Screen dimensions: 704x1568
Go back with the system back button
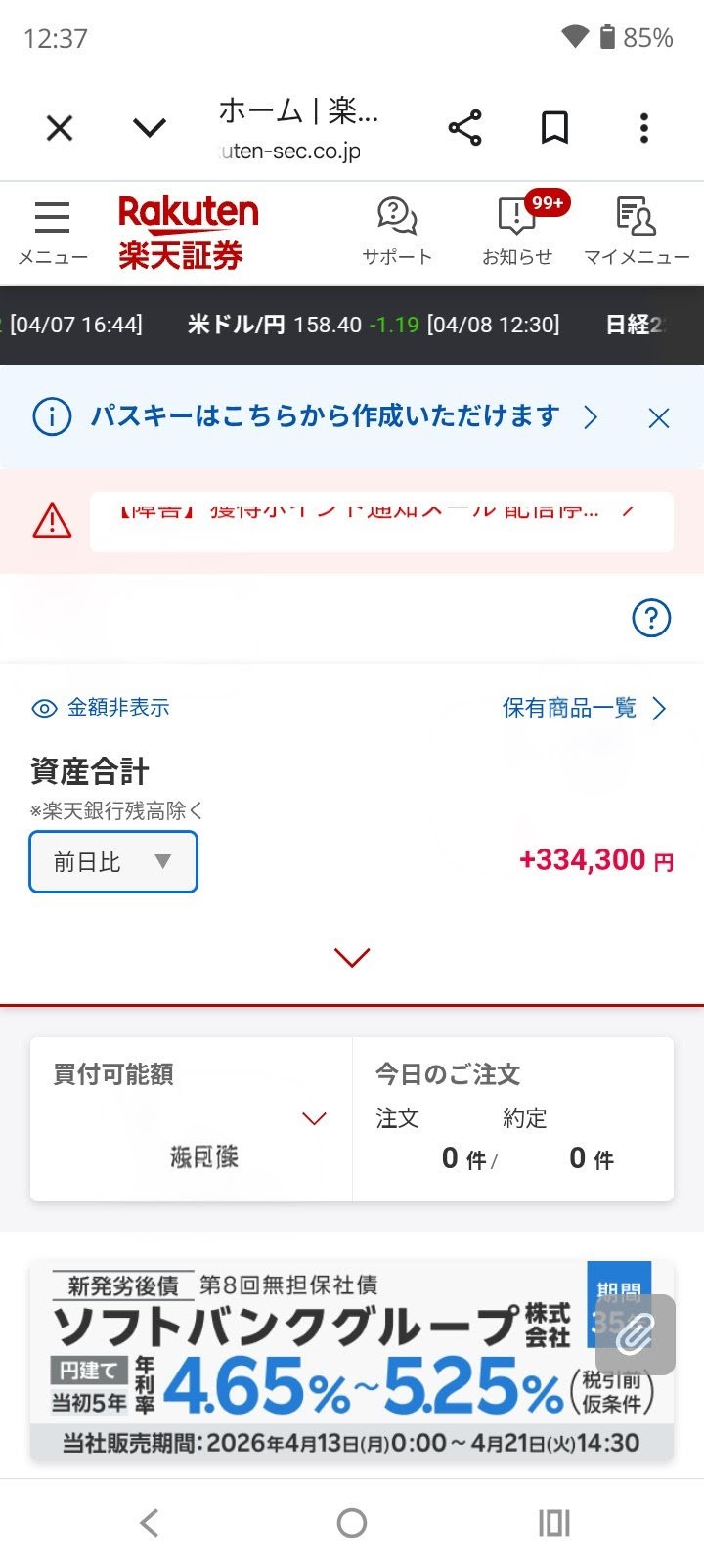pyautogui.click(x=149, y=1522)
